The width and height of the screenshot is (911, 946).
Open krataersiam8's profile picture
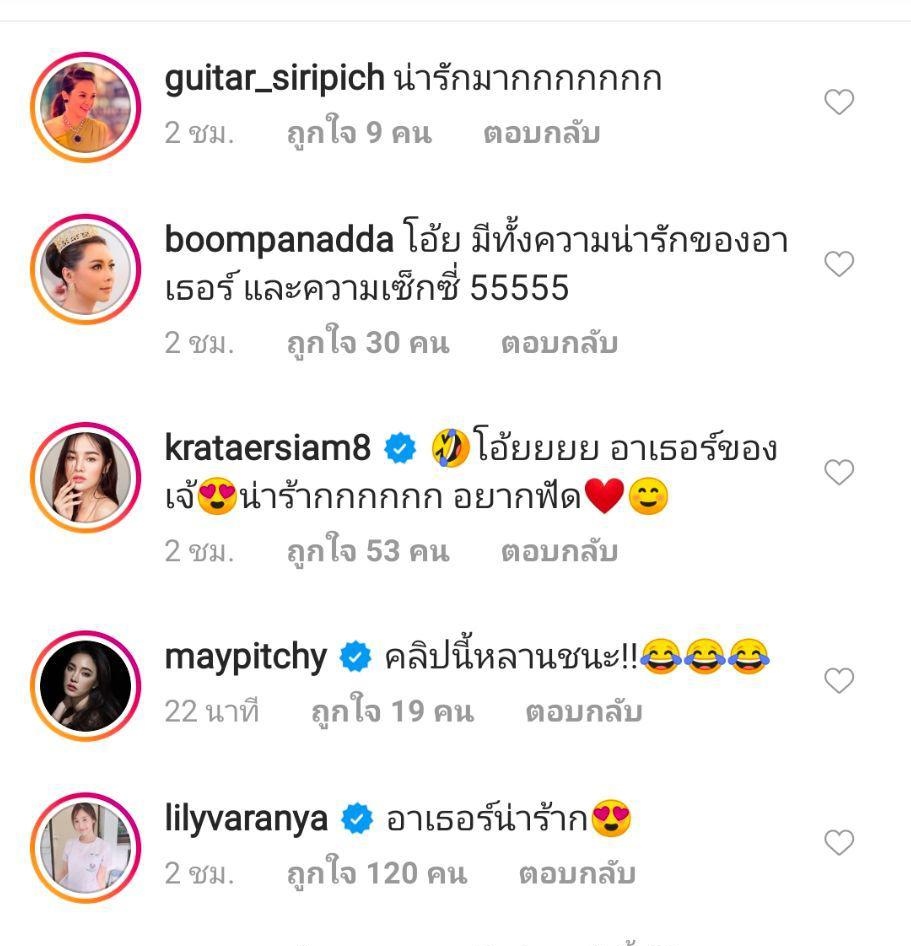tap(86, 475)
